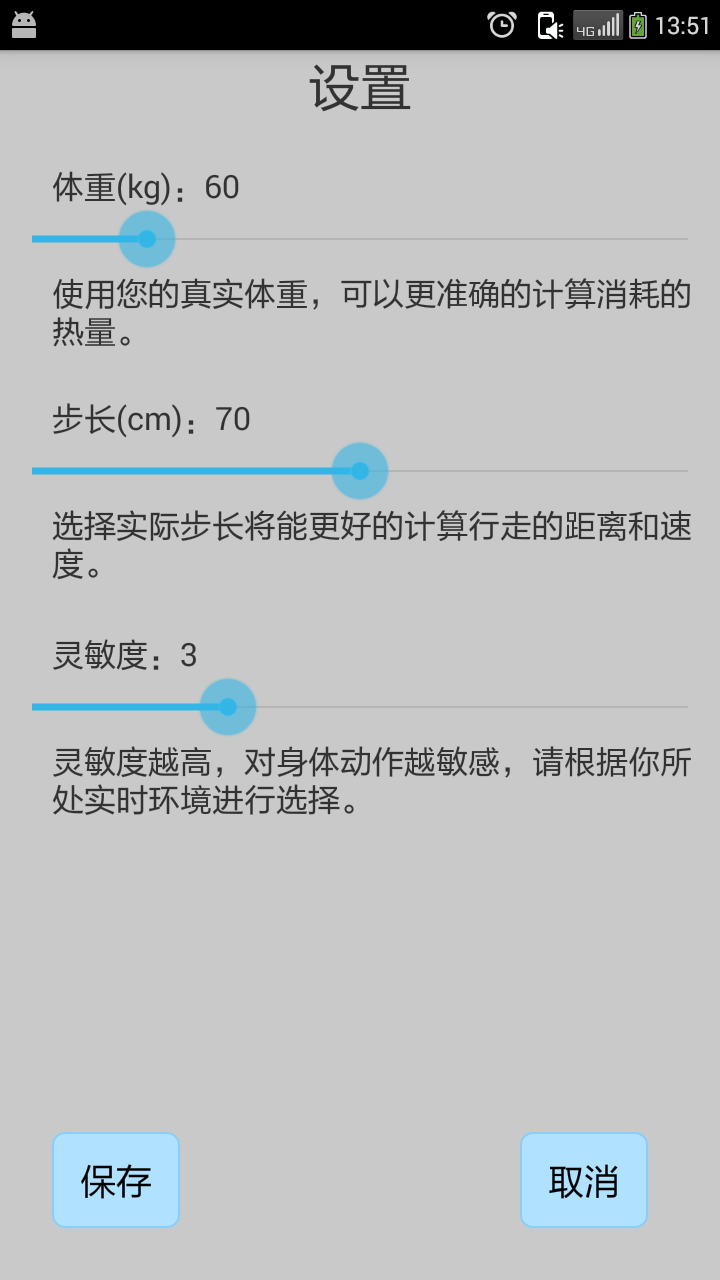Select the sensitivity value 3
Screen dimensions: 720x1280
point(189,655)
